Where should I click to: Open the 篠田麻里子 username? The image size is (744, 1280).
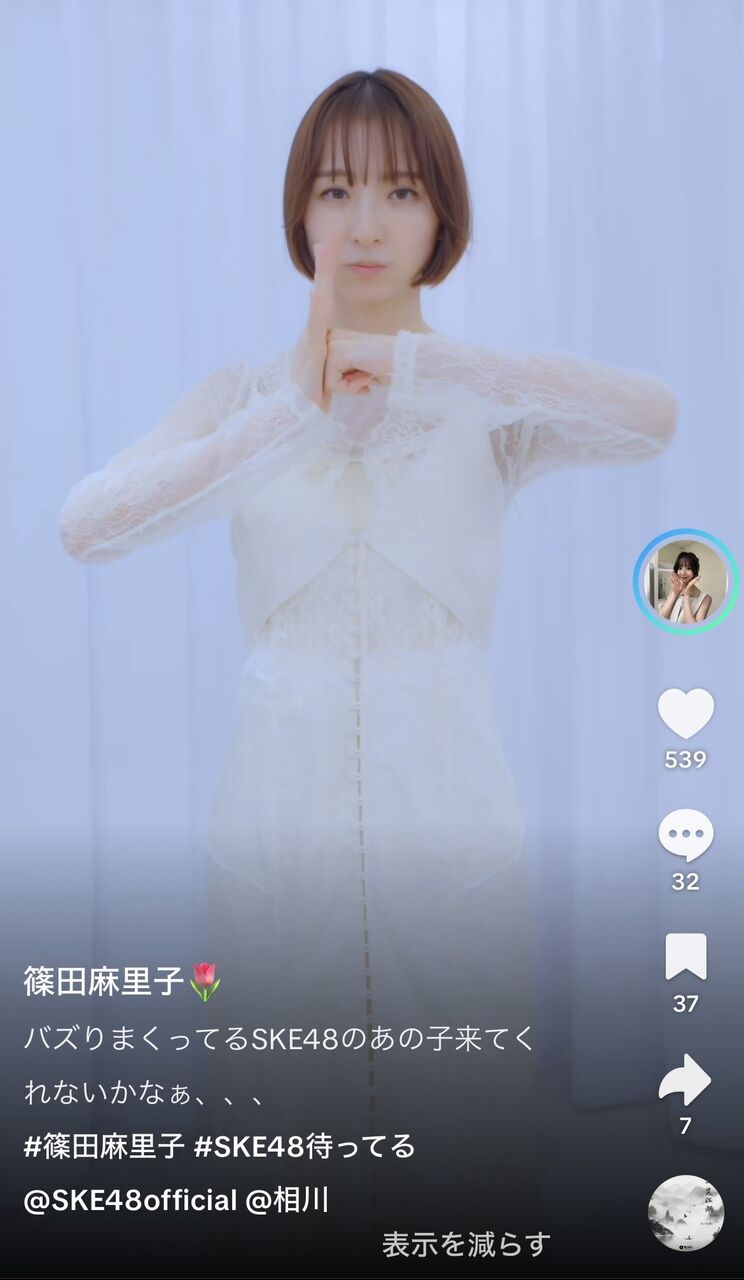104,981
